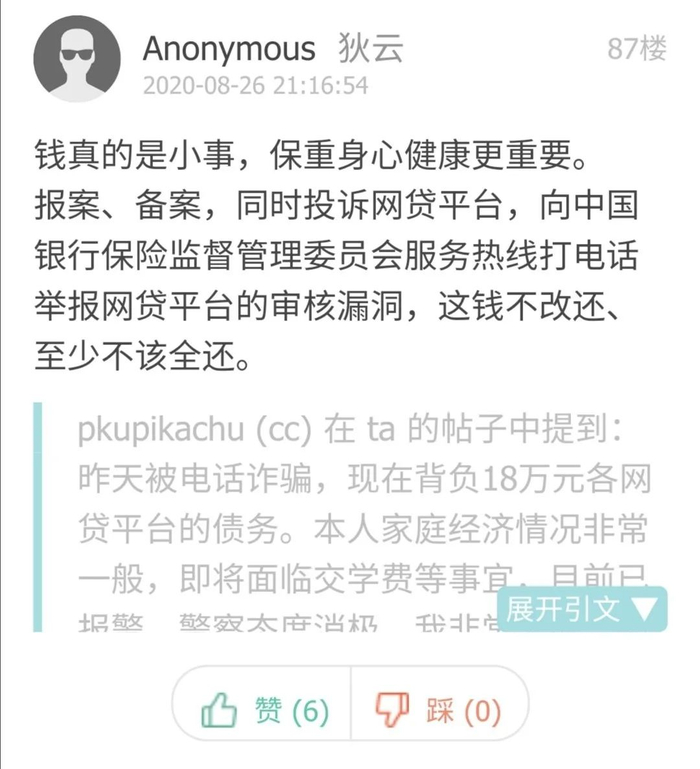
Task: Upvote this reply with 赞 (6)
Action: 262,703
